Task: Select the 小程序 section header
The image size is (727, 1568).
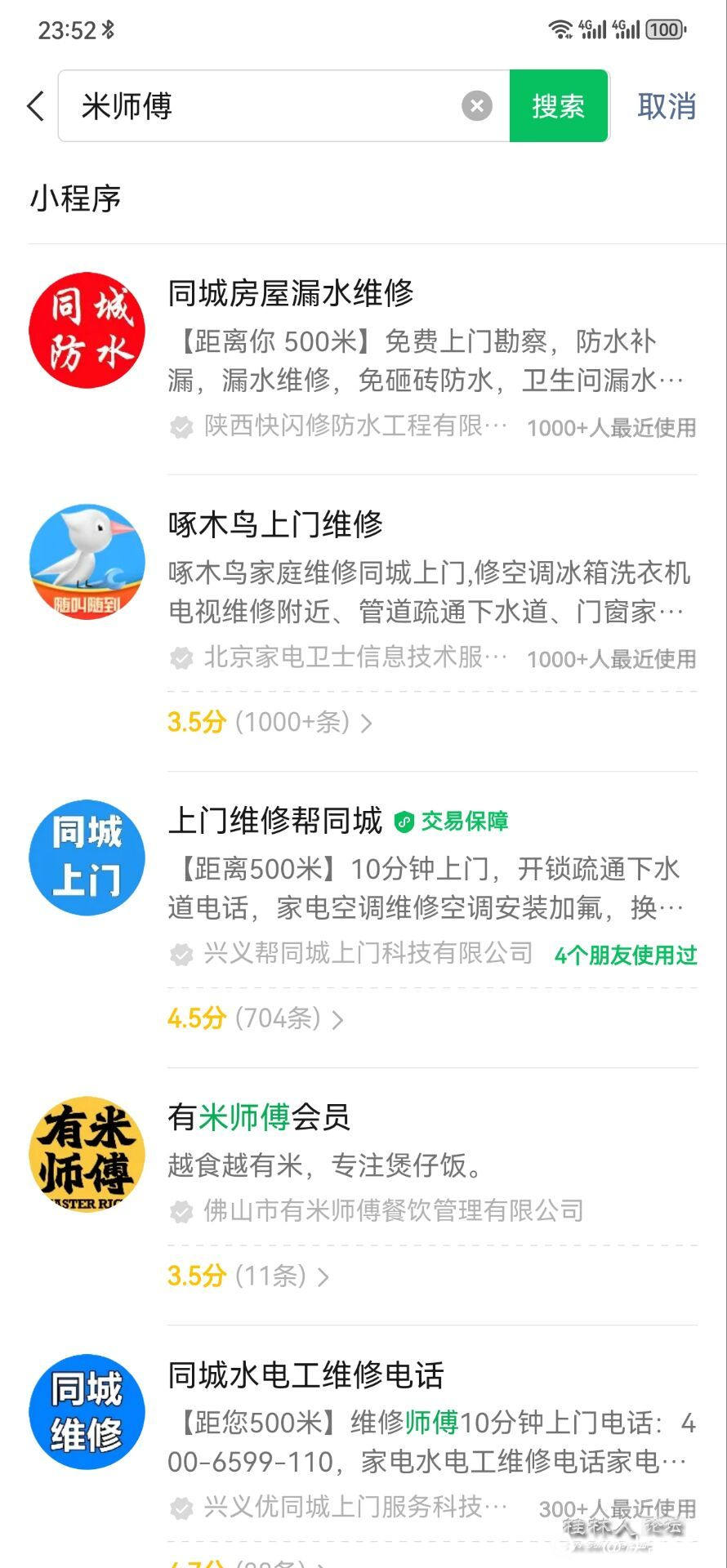Action: click(x=75, y=198)
